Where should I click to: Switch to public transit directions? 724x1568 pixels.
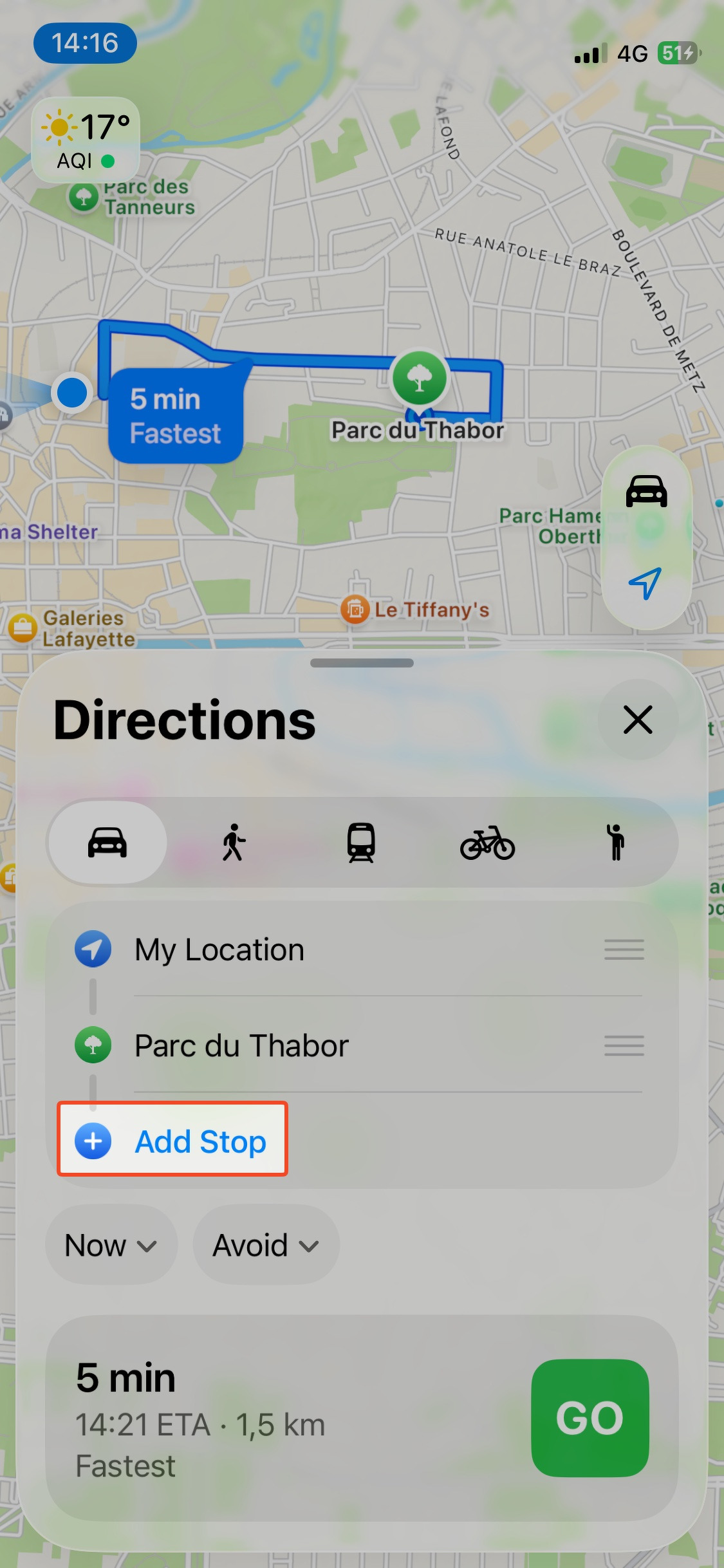[361, 843]
